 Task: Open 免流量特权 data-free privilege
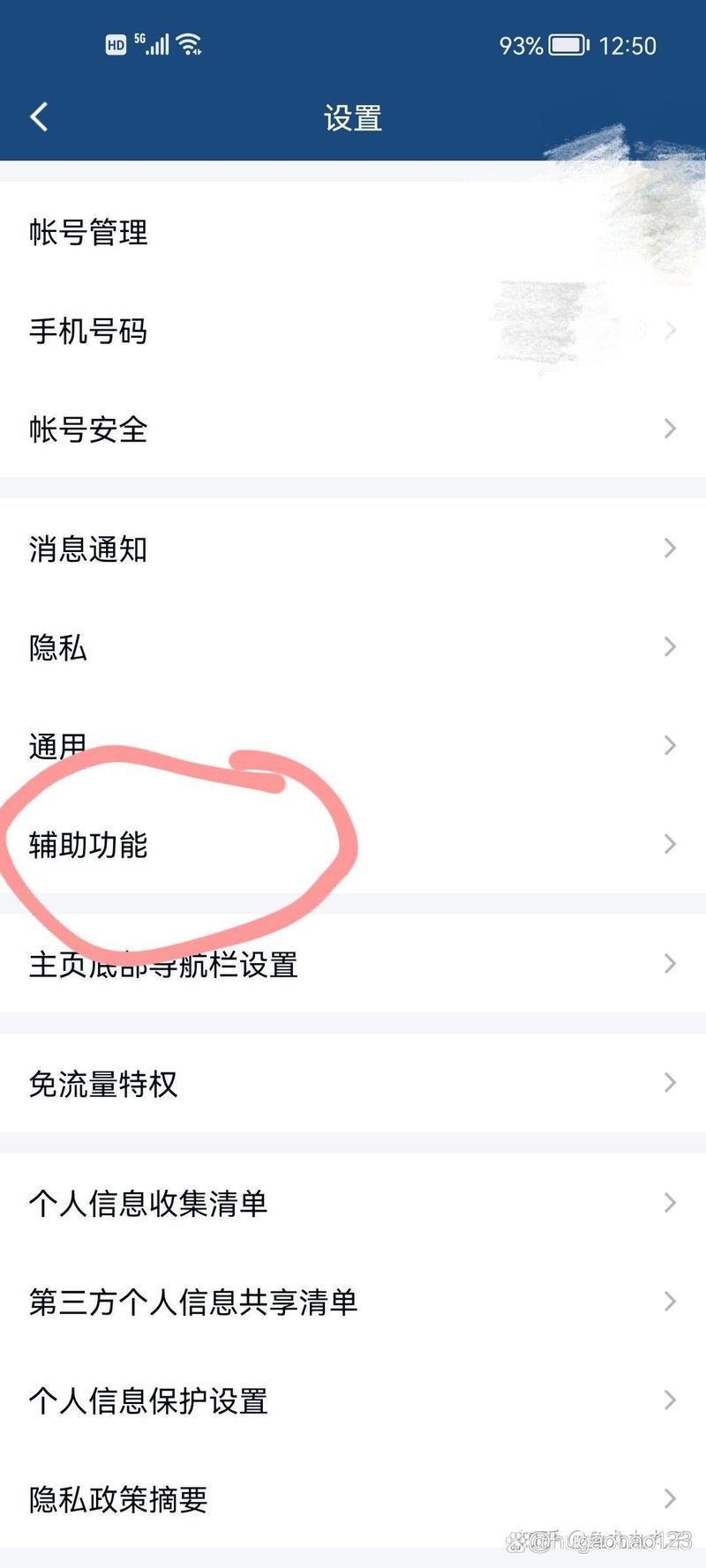(x=104, y=1084)
